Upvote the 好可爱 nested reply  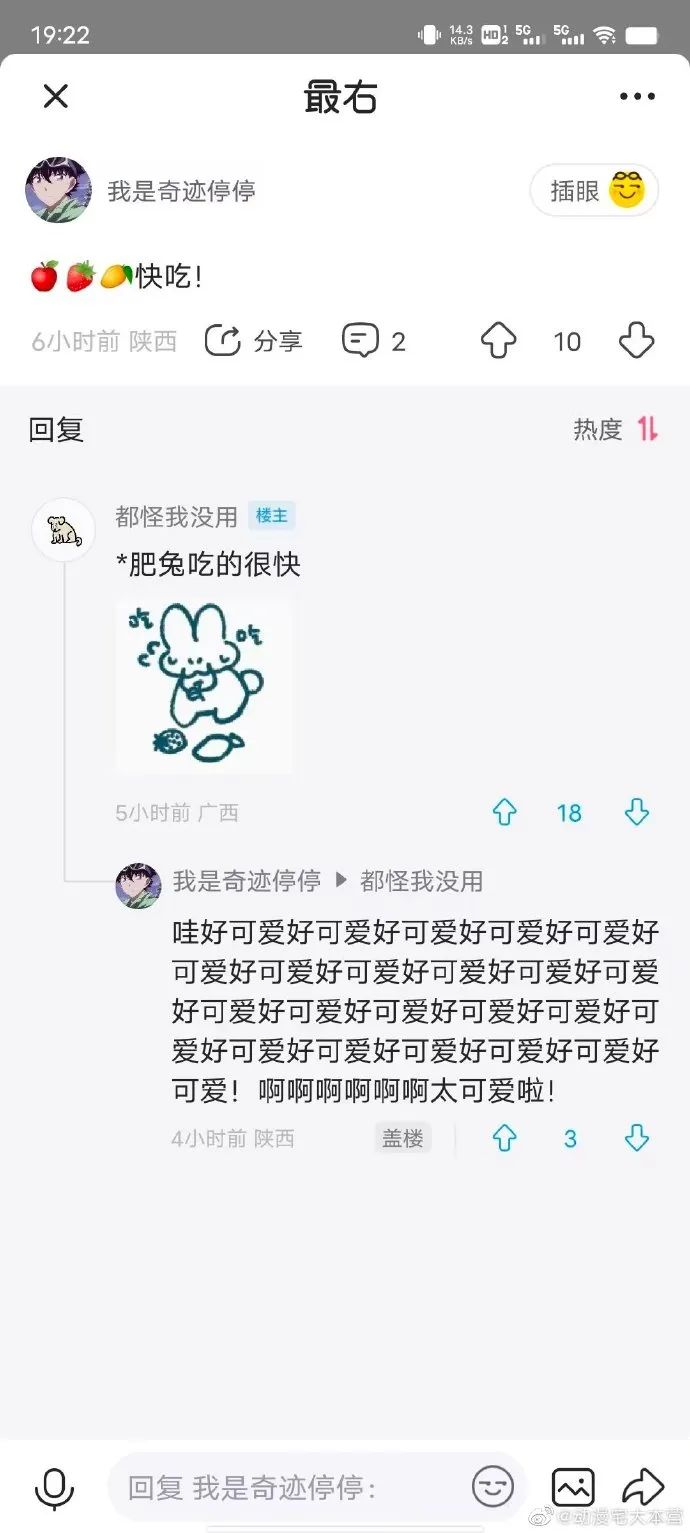tap(504, 1138)
